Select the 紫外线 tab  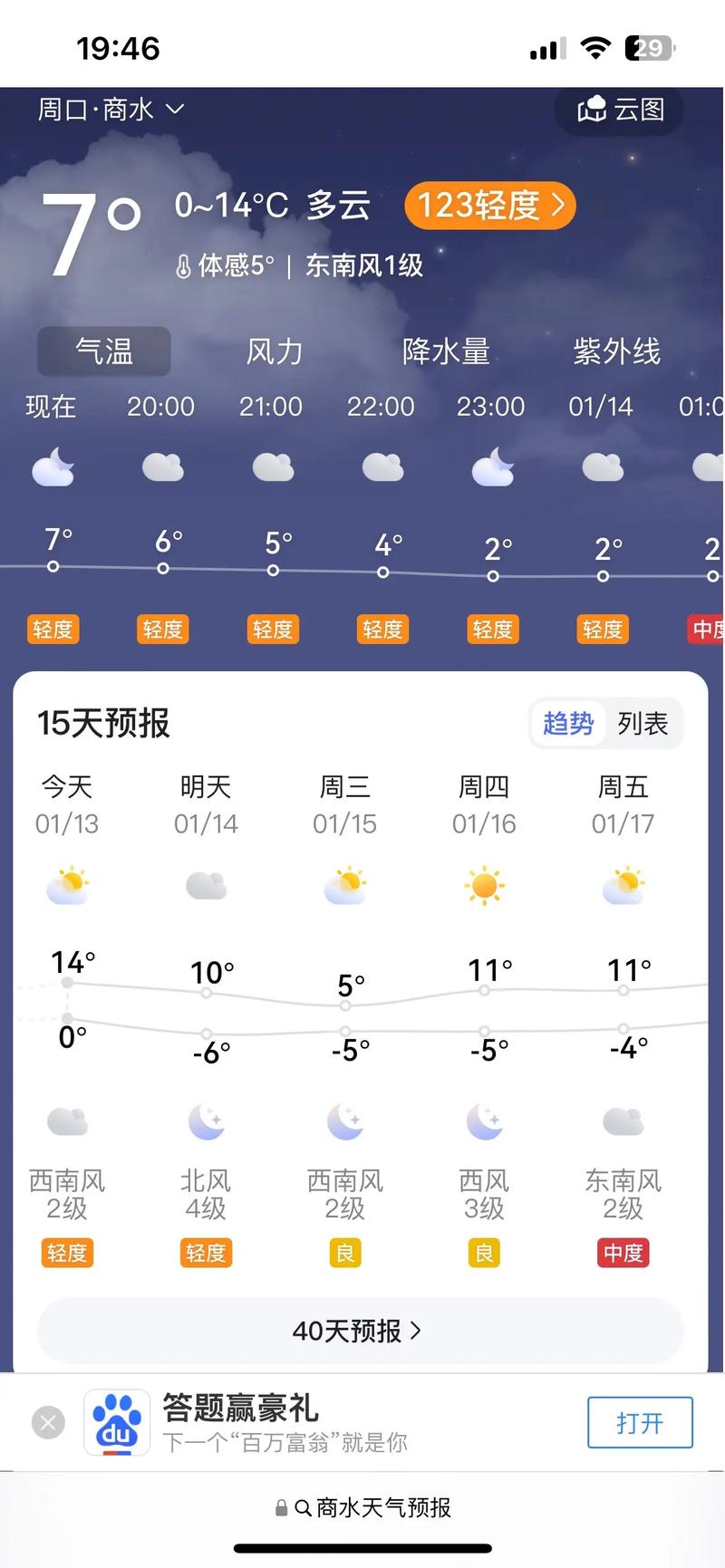(x=618, y=351)
